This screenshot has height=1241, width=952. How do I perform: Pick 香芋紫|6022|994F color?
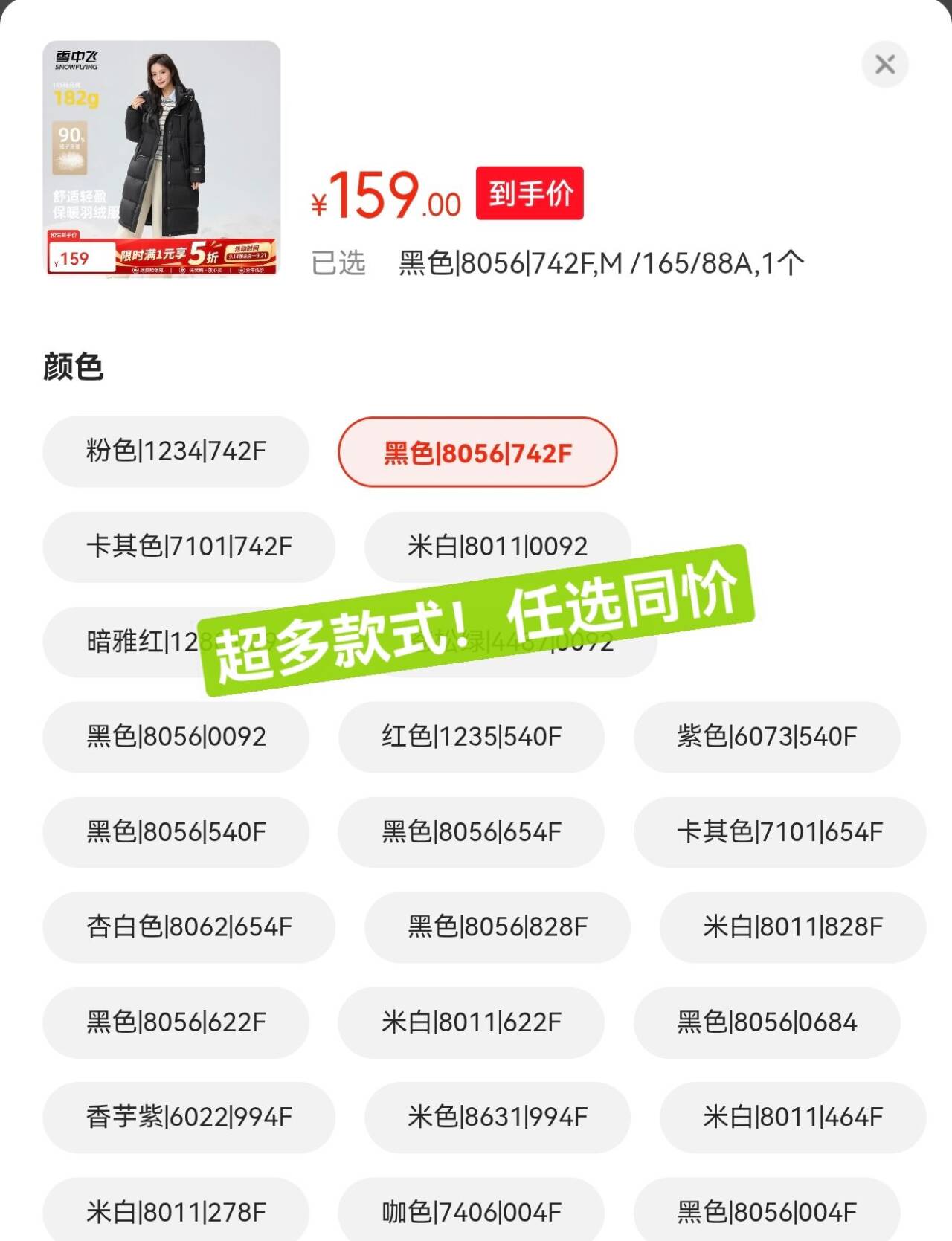189,1118
